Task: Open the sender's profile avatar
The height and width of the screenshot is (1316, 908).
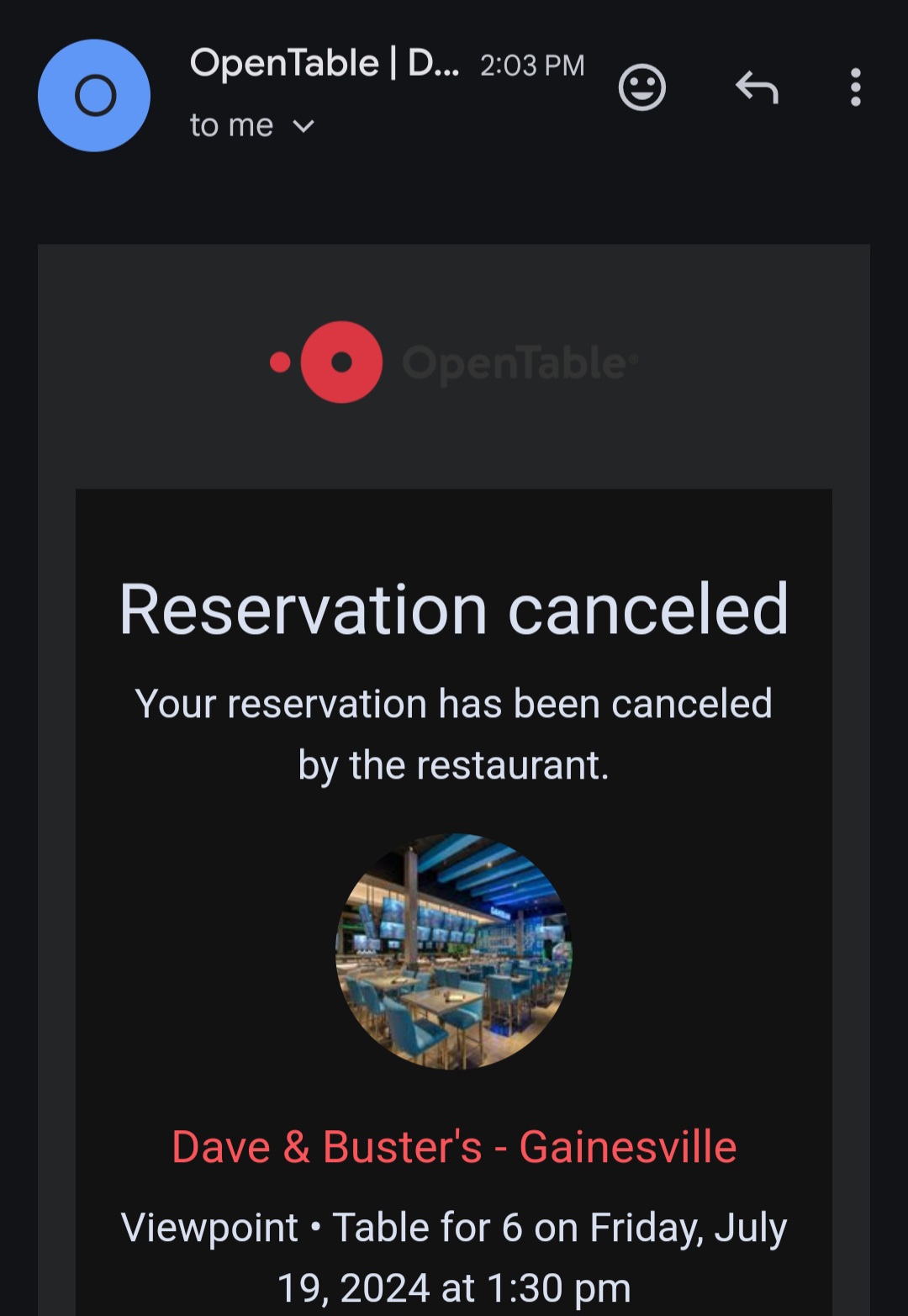Action: pos(94,96)
